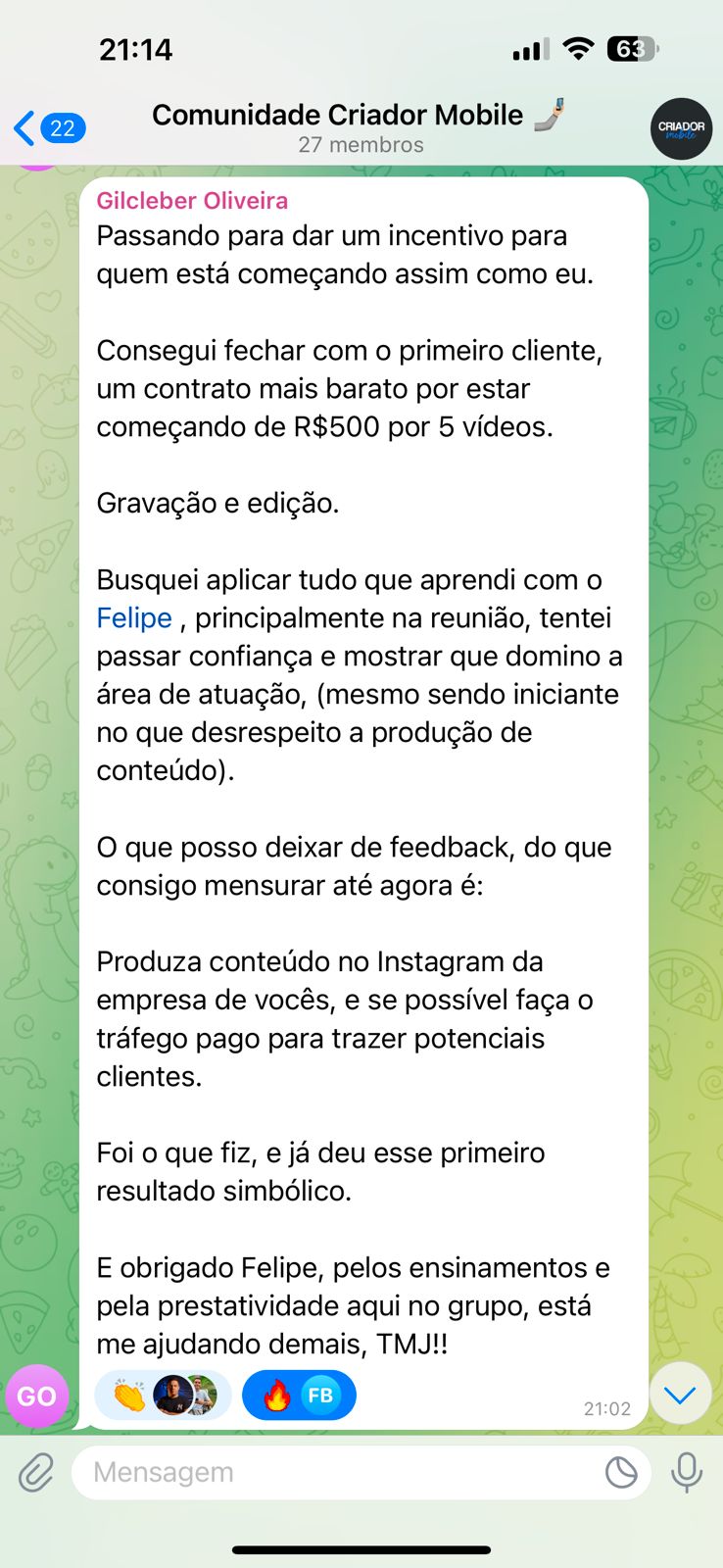Record a voice message with microphone
The height and width of the screenshot is (1568, 723).
[686, 1472]
